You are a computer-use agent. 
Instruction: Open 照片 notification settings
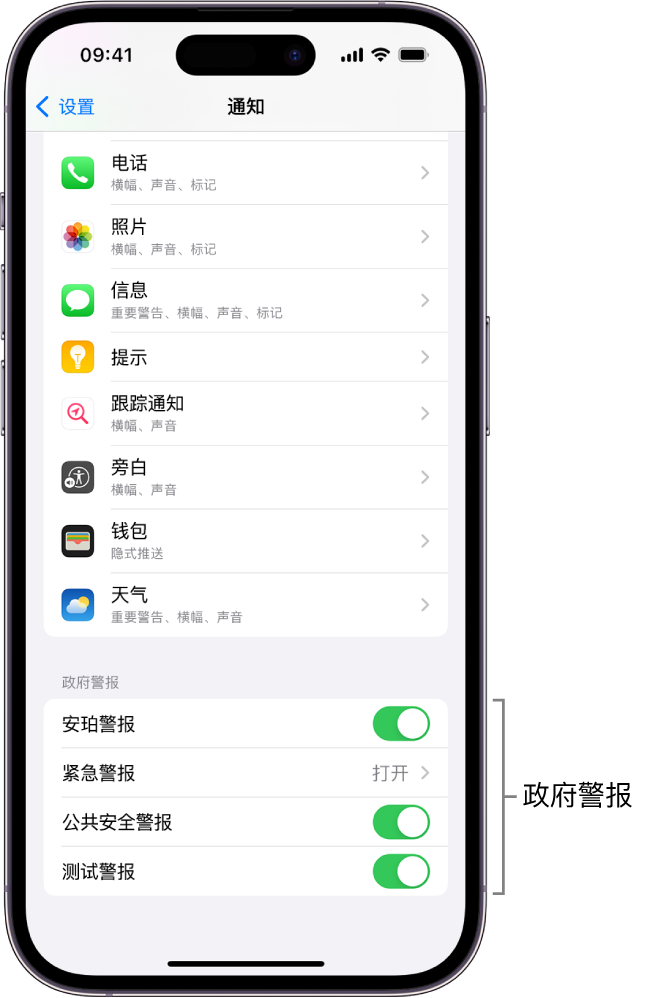tap(245, 237)
